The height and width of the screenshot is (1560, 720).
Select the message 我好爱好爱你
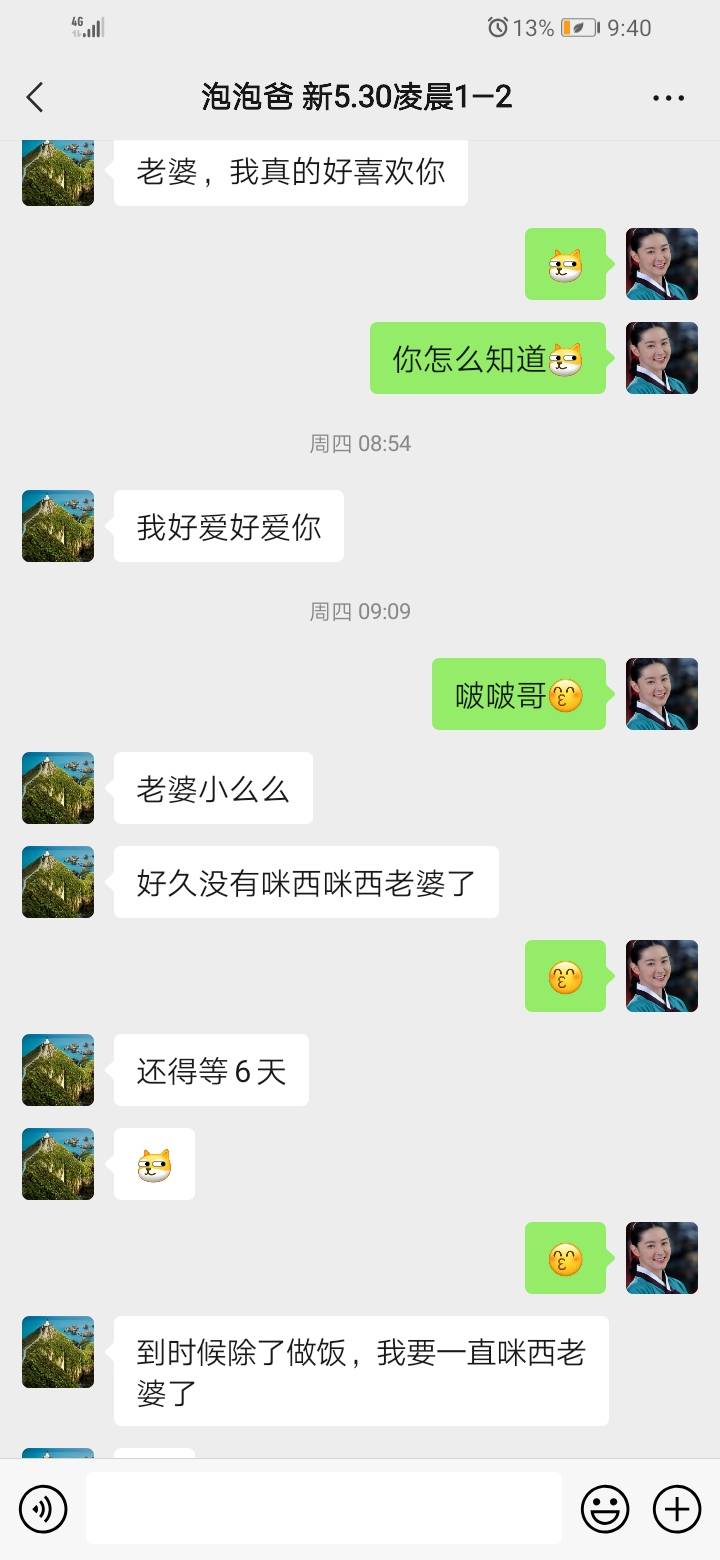tap(228, 526)
